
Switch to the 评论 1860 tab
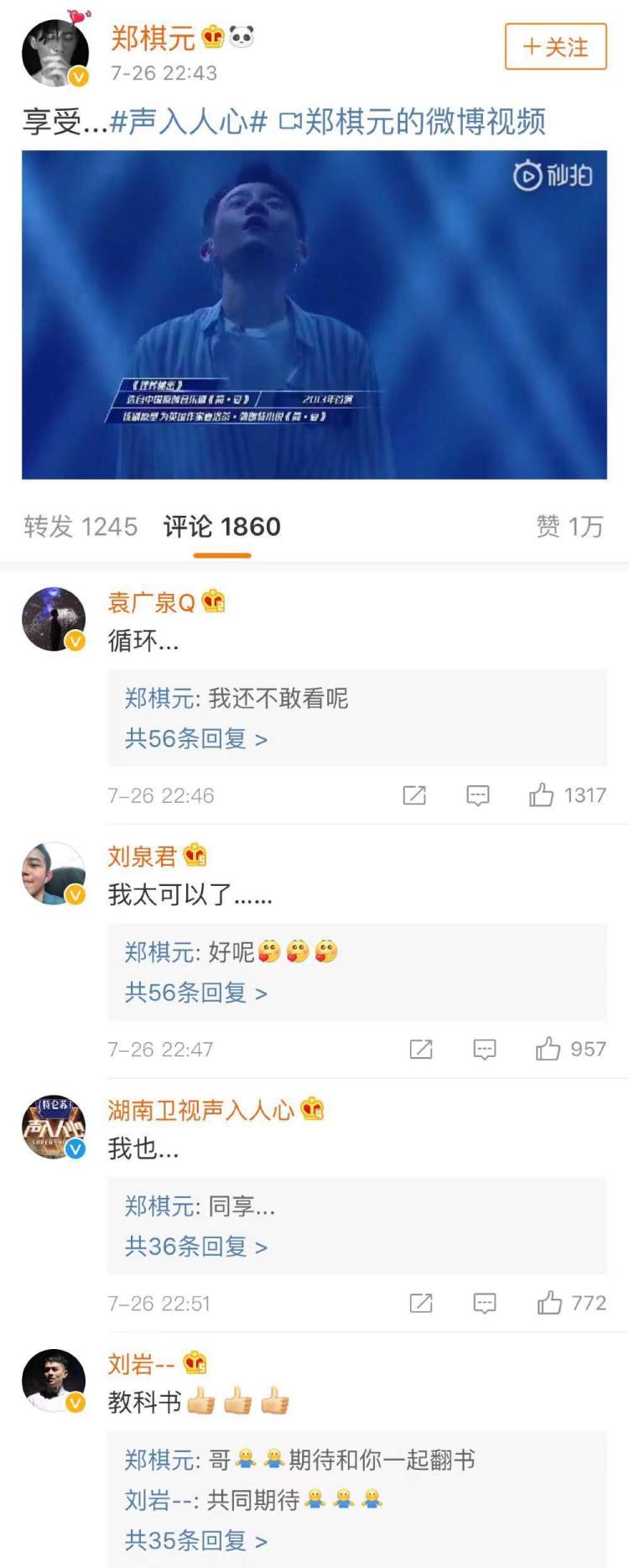coord(222,527)
